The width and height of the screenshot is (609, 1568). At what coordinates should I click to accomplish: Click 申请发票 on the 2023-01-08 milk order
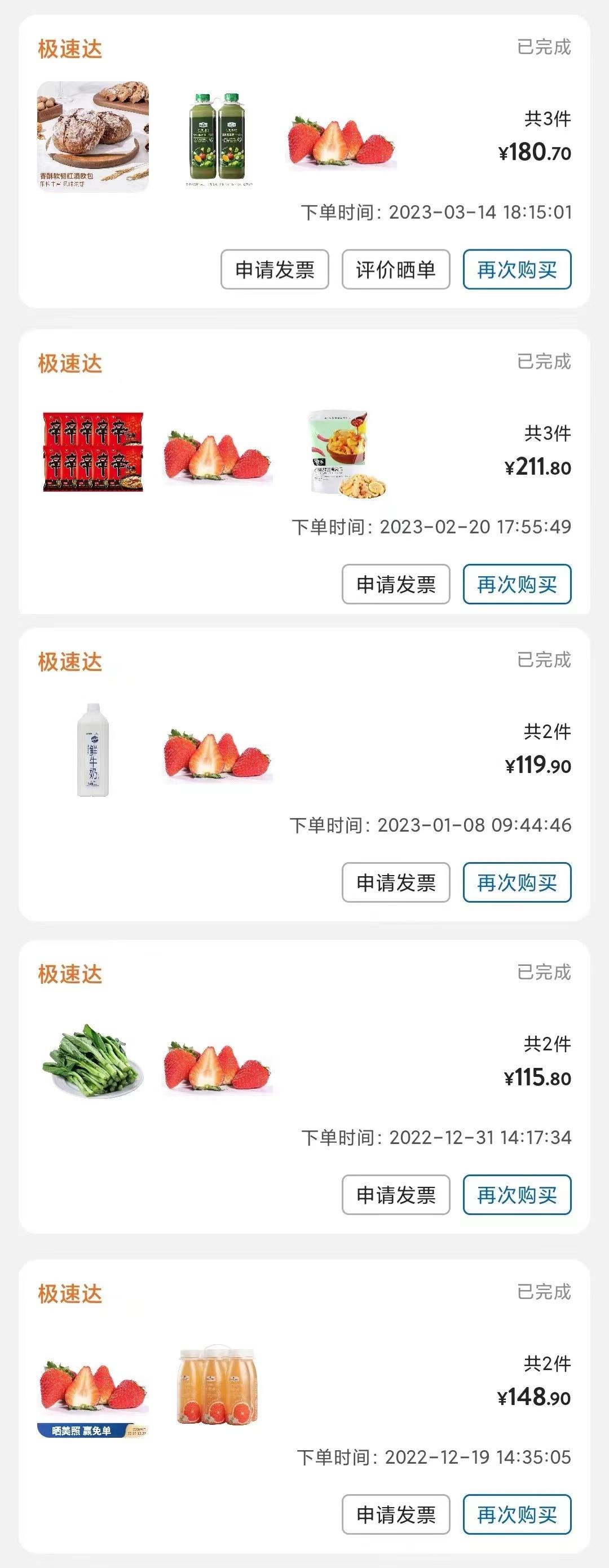pyautogui.click(x=396, y=881)
